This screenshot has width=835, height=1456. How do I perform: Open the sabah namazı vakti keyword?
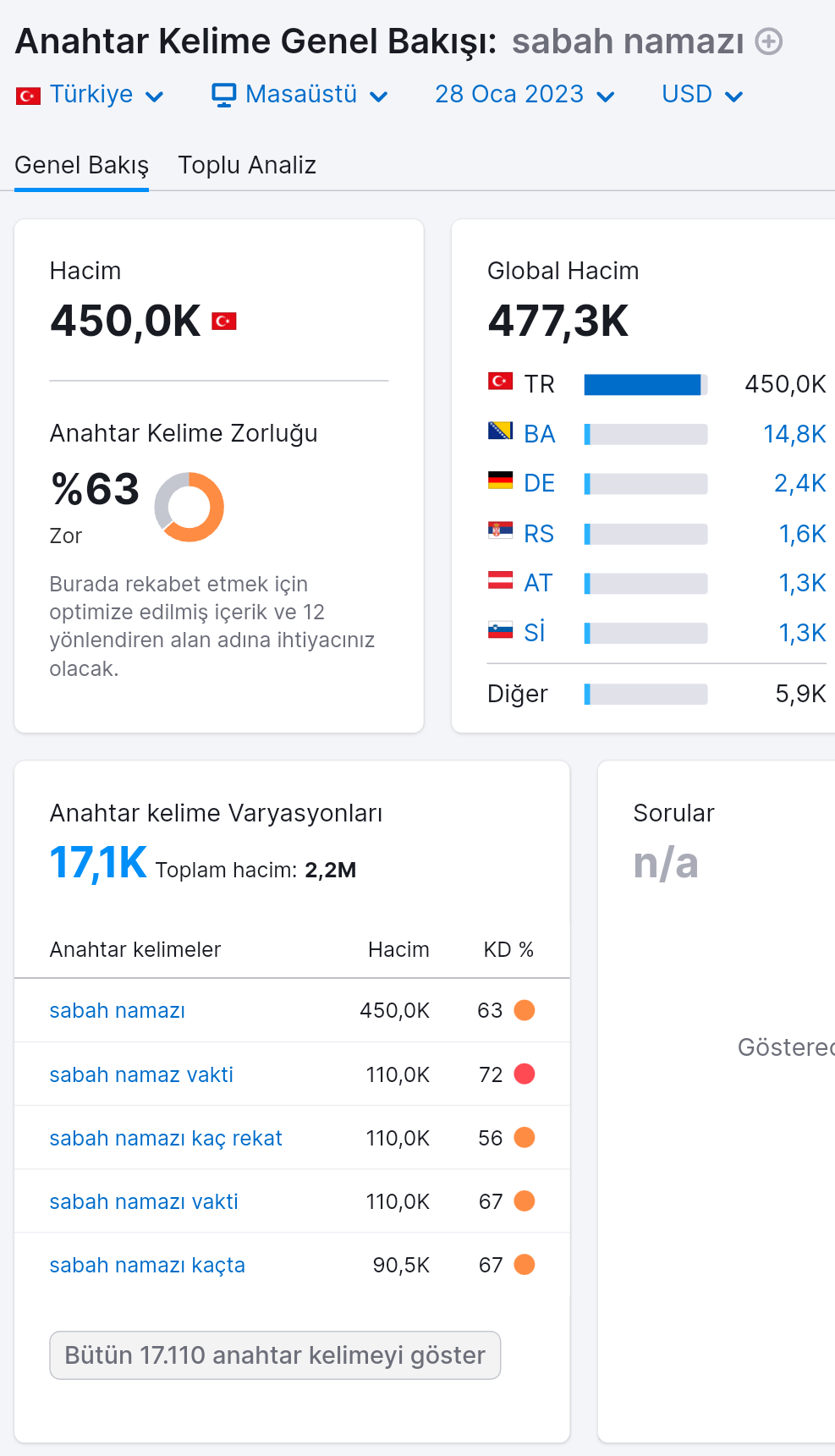coord(144,1201)
